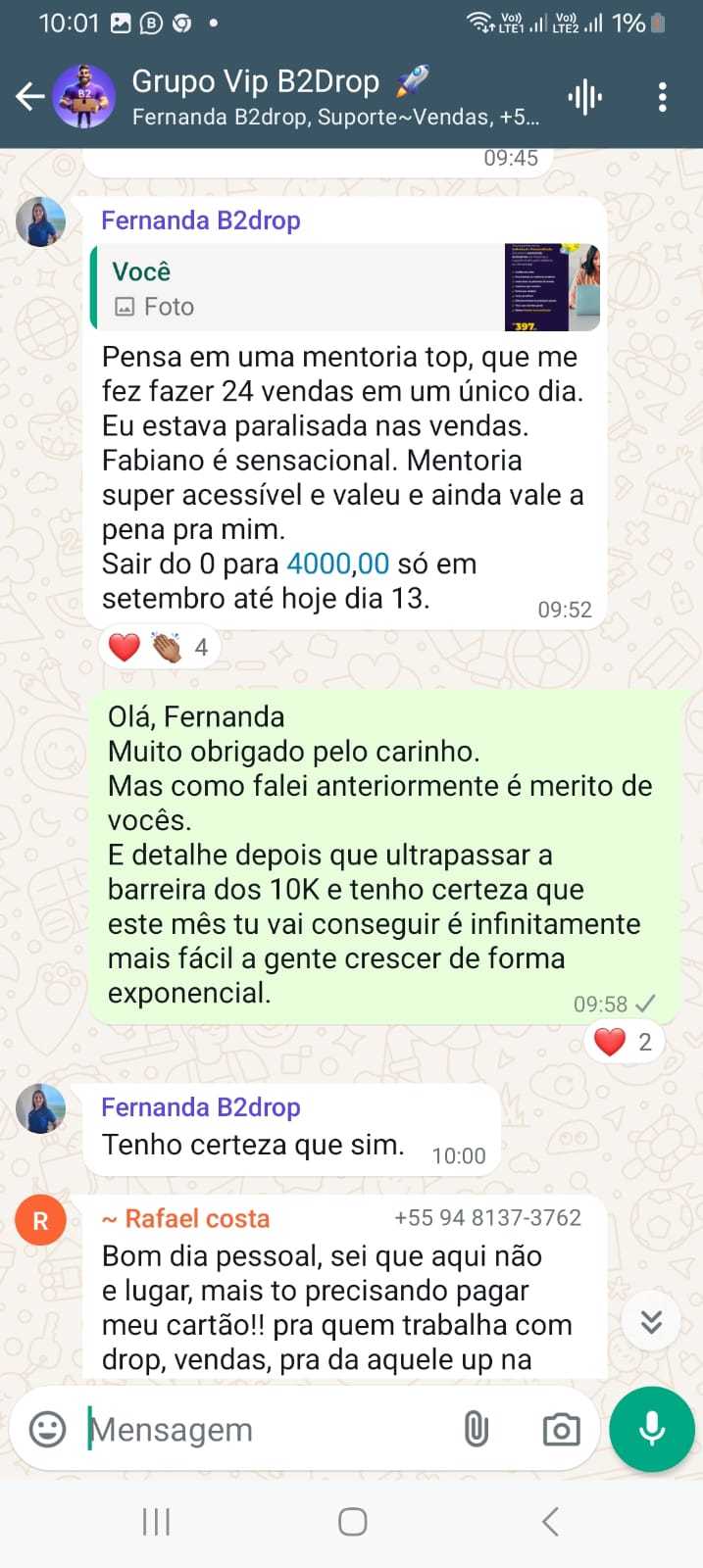Open Rafael costa's phone number contact
This screenshot has width=703, height=1568.
point(487,1217)
